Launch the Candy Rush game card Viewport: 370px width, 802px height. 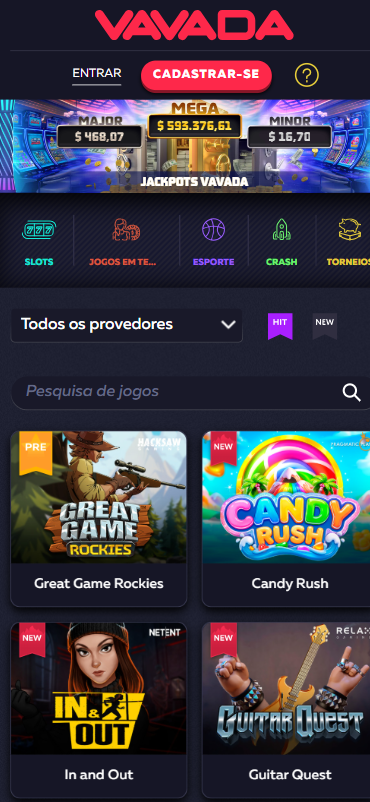(286, 519)
